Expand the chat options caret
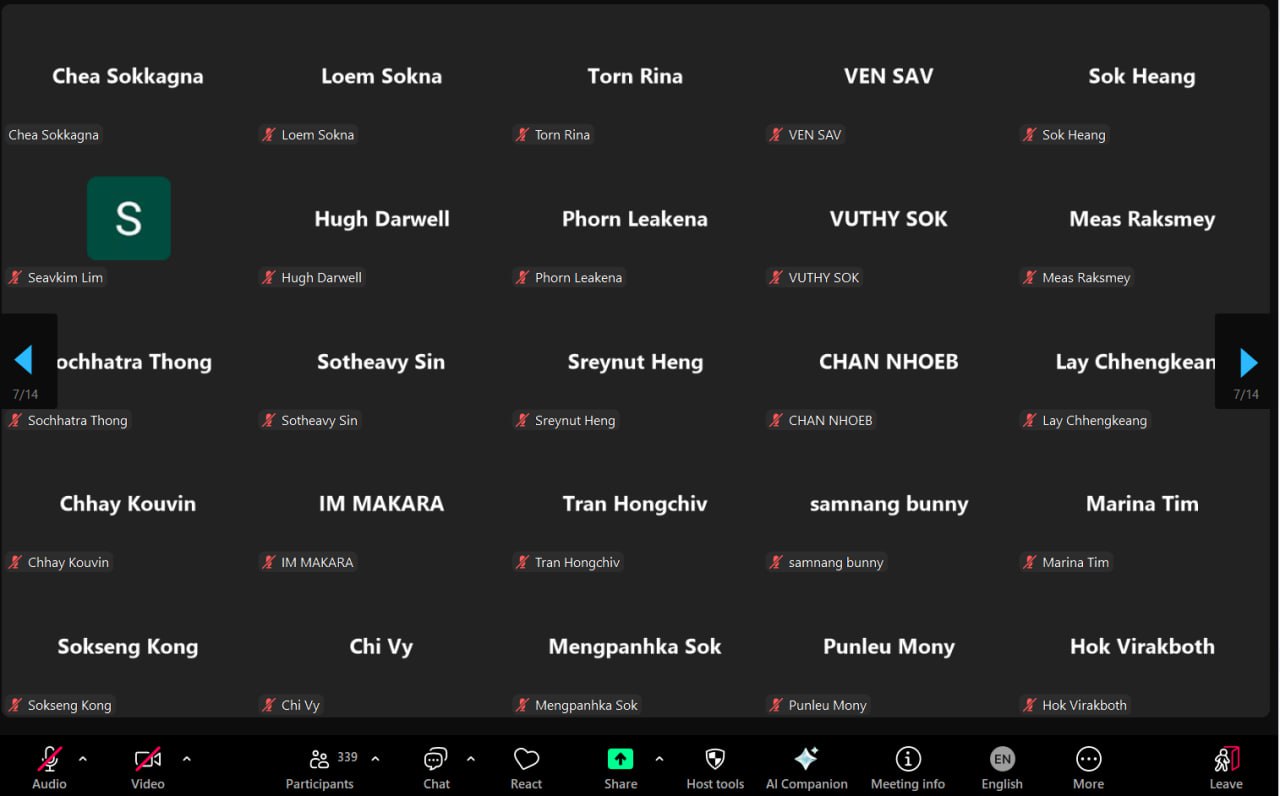 (x=471, y=758)
